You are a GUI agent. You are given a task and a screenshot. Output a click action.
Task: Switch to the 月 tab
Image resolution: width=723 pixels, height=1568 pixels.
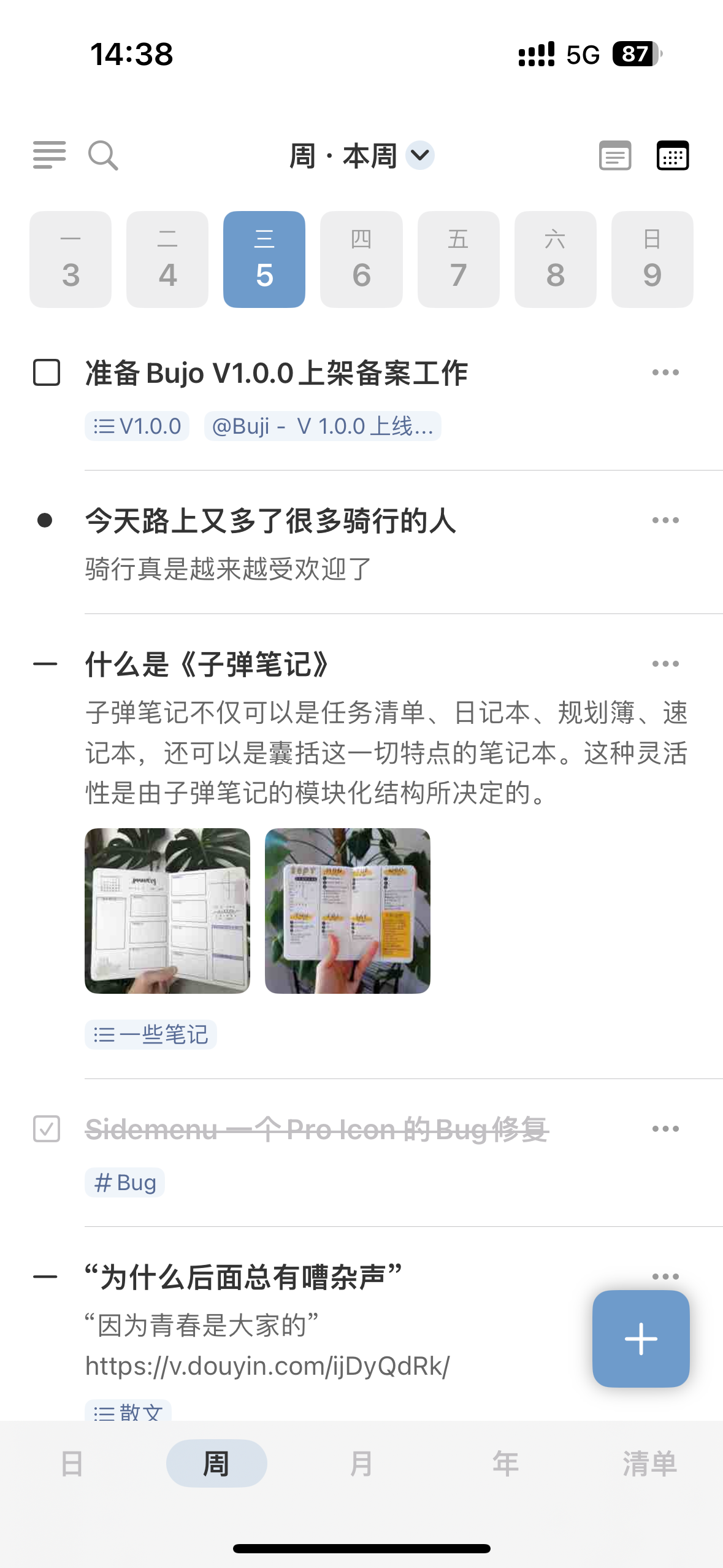[x=361, y=1464]
